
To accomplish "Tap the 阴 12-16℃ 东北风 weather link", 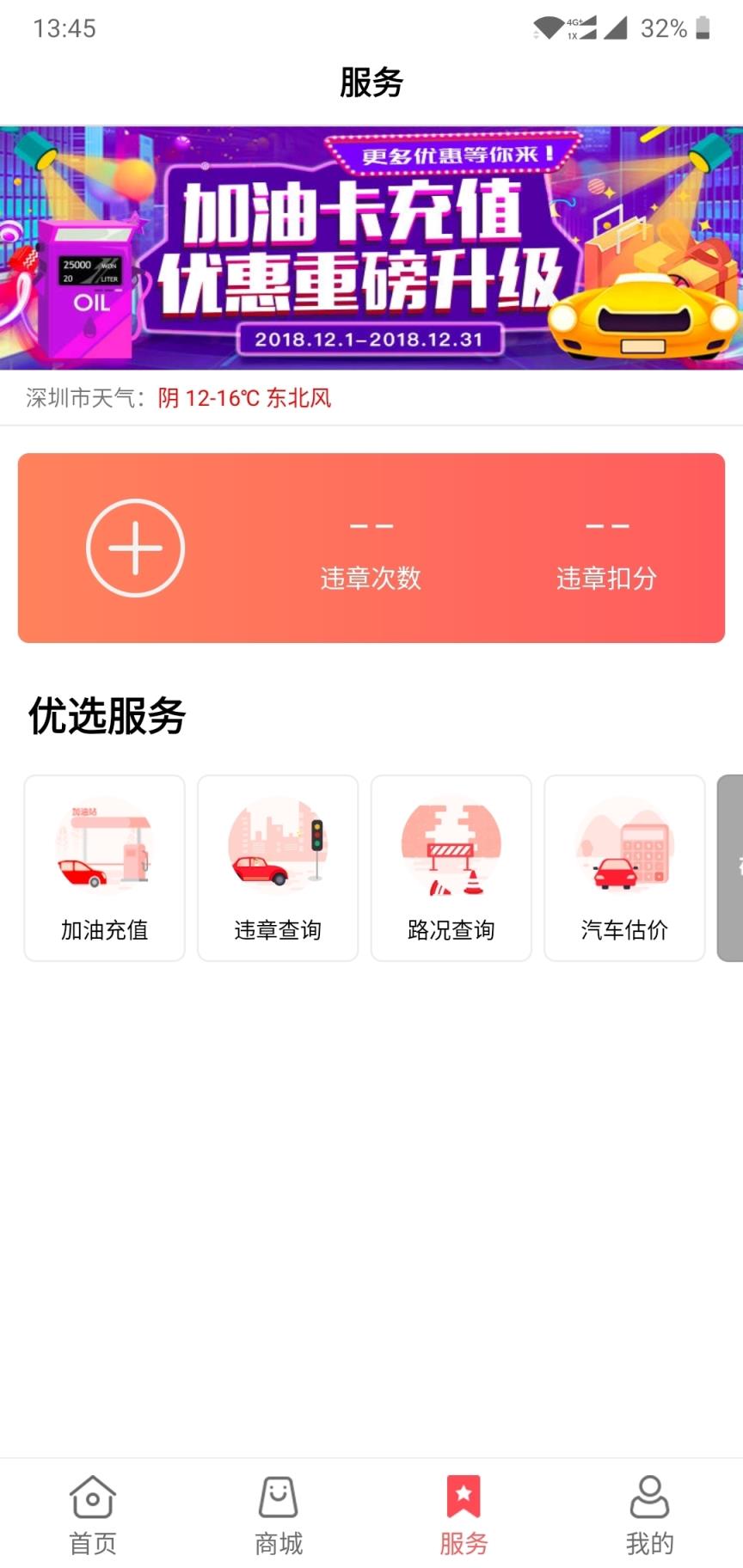I will [243, 398].
